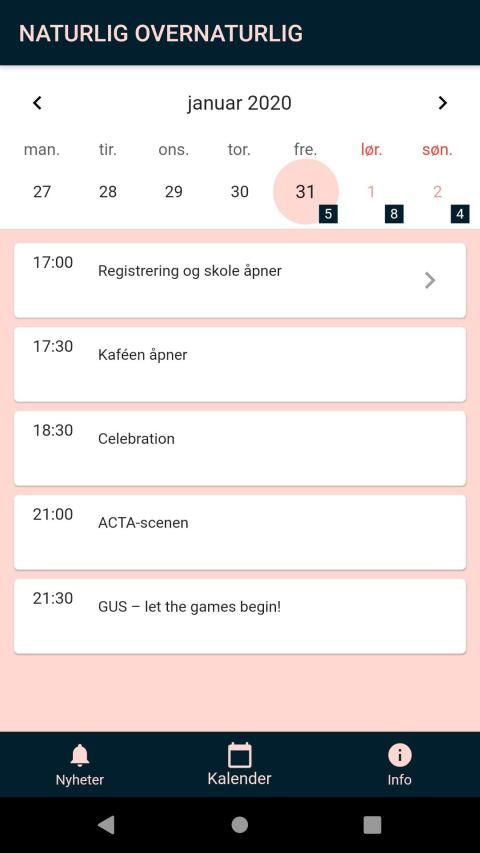
Task: Go to the next week arrow
Action: point(442,103)
